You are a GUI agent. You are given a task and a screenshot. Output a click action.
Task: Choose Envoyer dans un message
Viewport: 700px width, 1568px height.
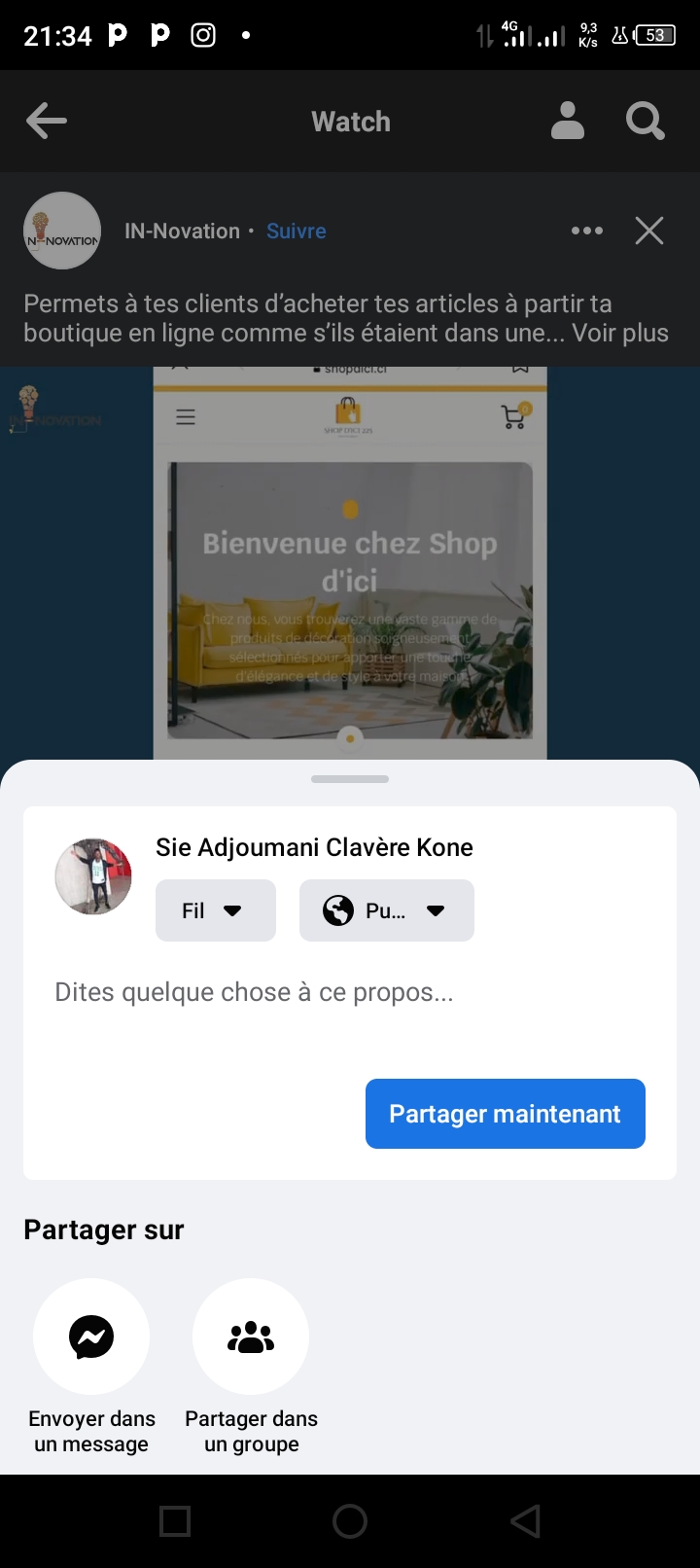tap(91, 1337)
